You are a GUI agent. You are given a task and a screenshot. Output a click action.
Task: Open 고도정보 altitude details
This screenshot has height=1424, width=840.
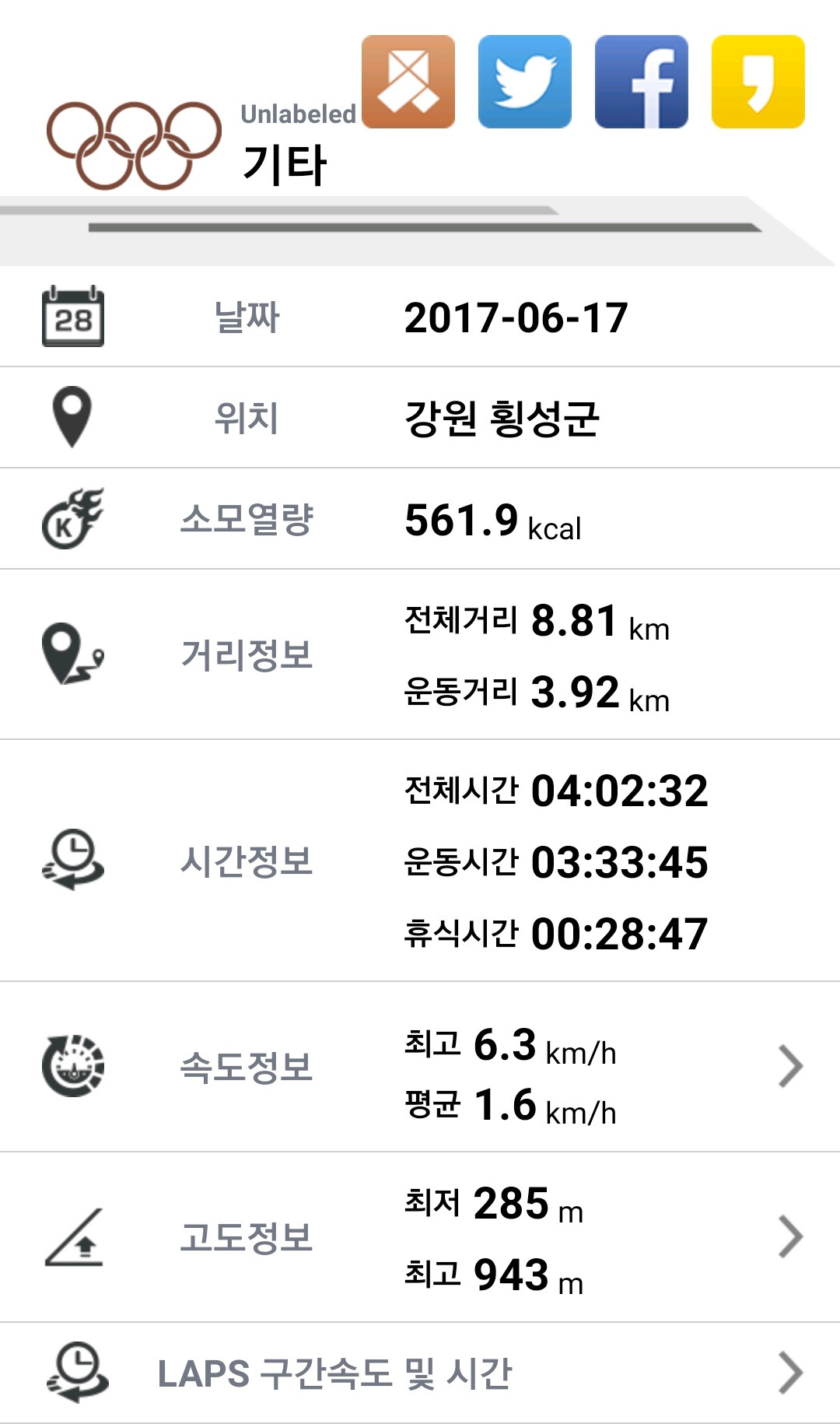tap(789, 1236)
